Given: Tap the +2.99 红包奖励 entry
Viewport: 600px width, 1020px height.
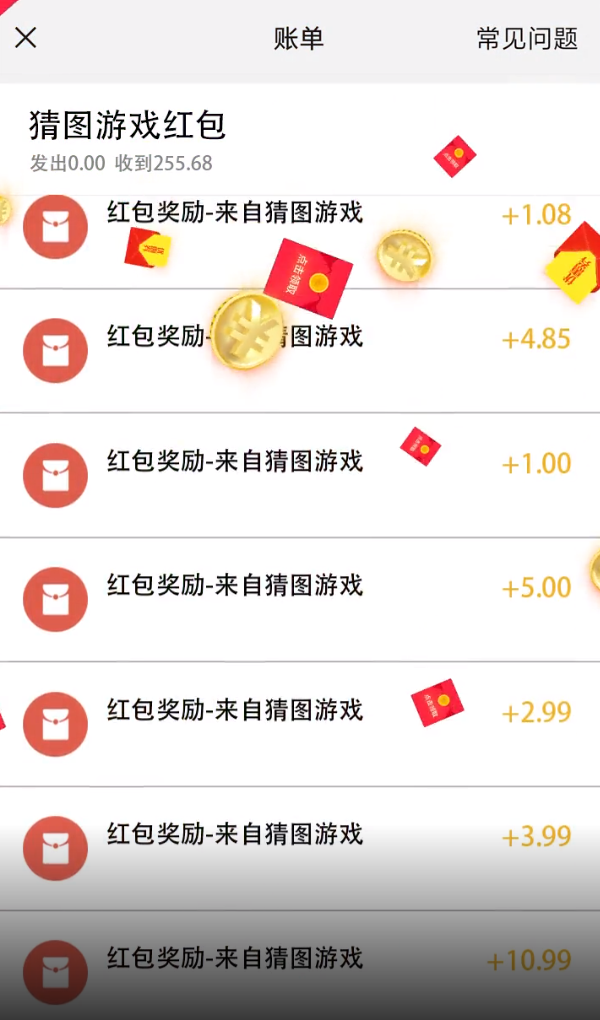Looking at the screenshot, I should click(300, 724).
